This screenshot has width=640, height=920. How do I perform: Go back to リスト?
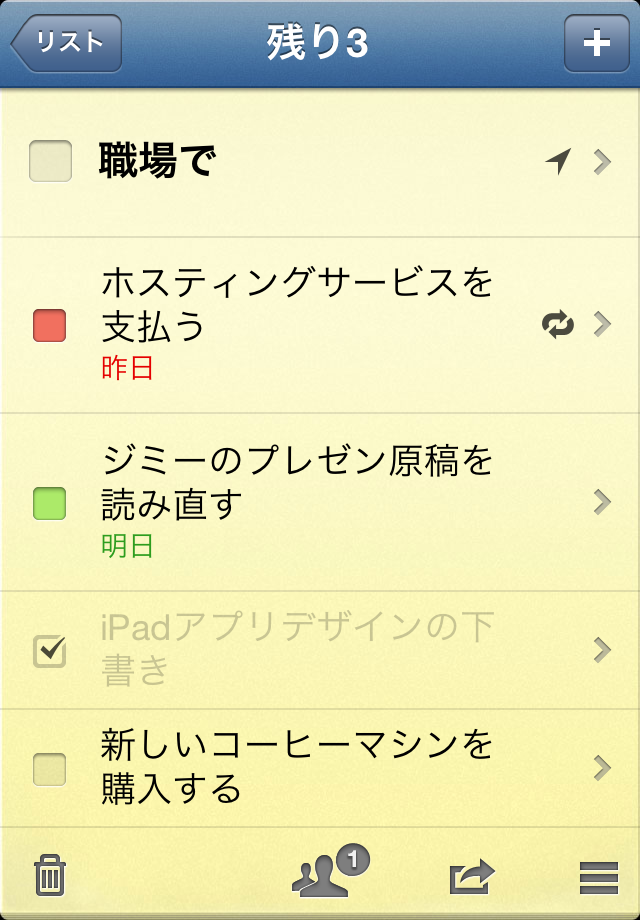(x=66, y=43)
